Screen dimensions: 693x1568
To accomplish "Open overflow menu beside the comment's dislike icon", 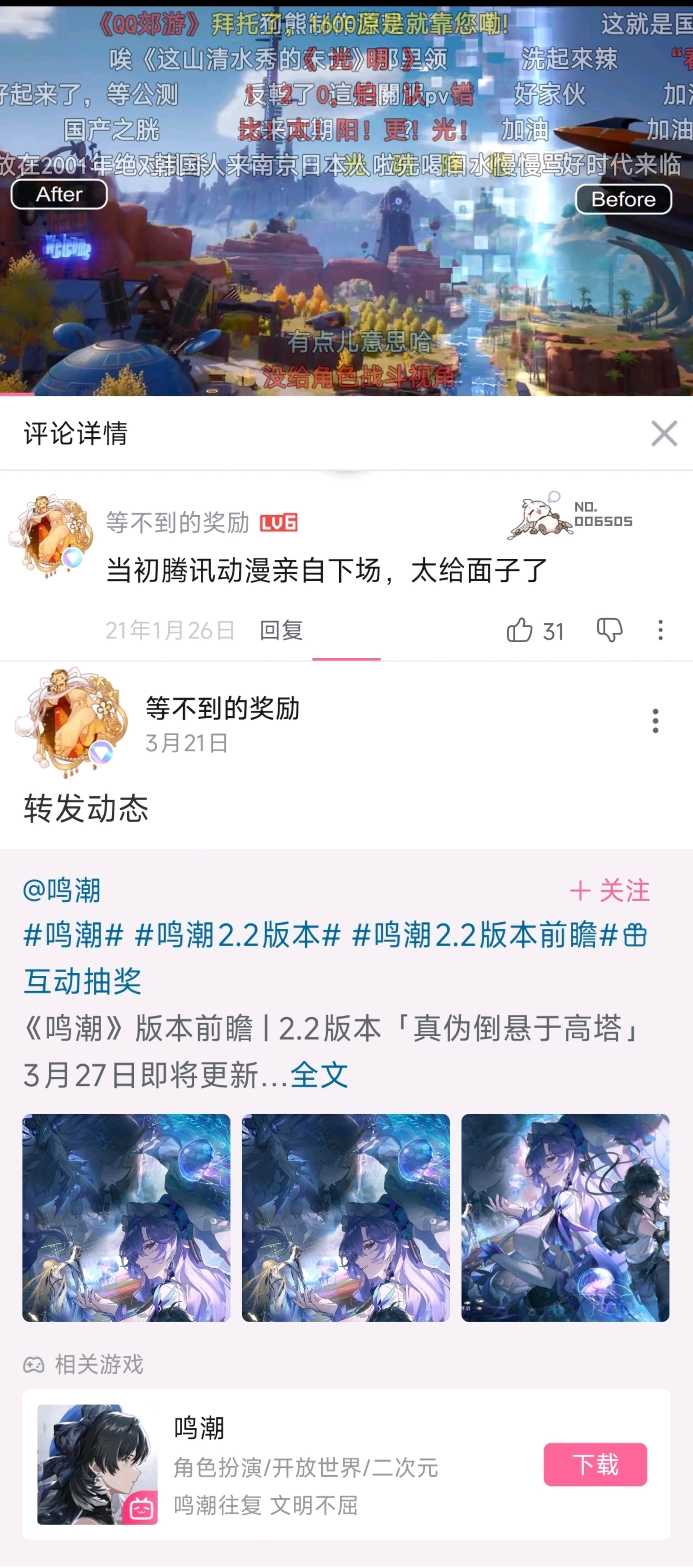I will pos(660,630).
